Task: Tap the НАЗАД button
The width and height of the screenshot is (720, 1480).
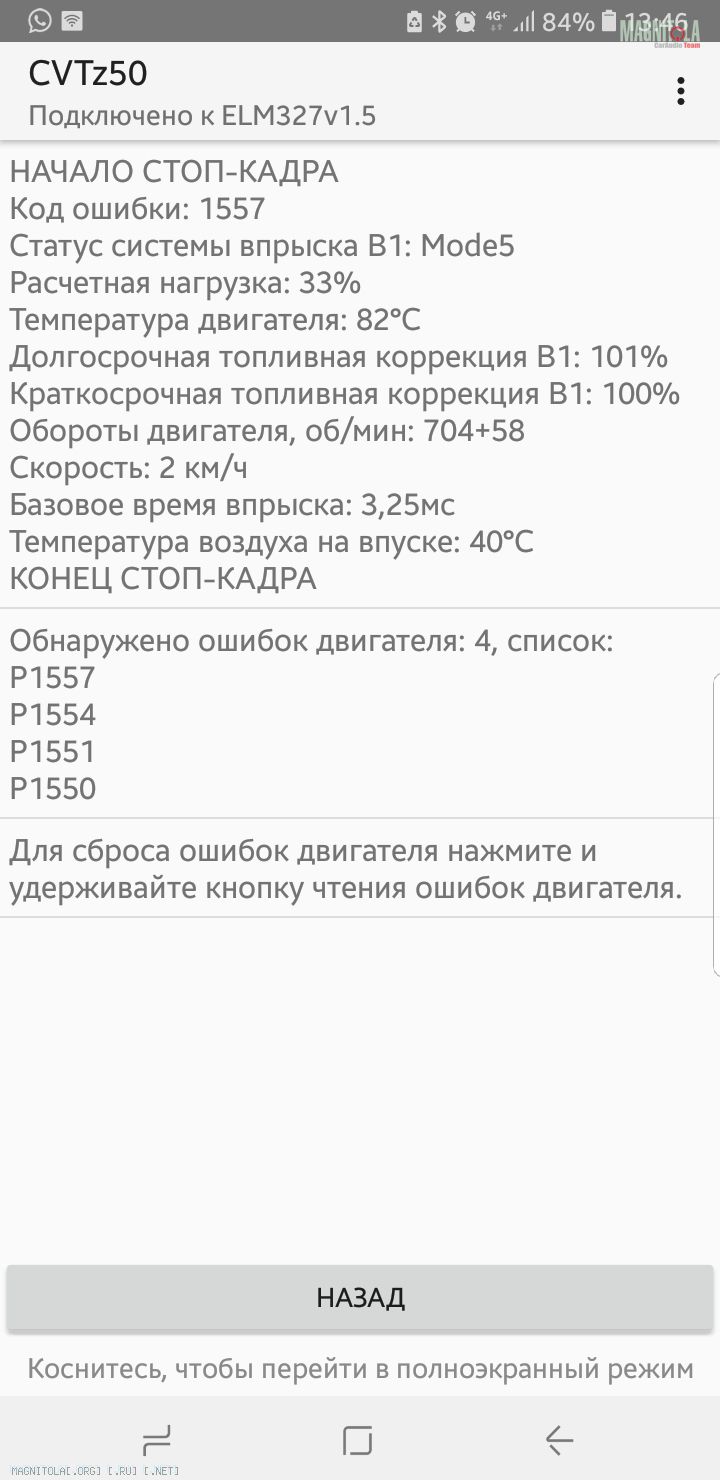Action: click(x=360, y=1298)
